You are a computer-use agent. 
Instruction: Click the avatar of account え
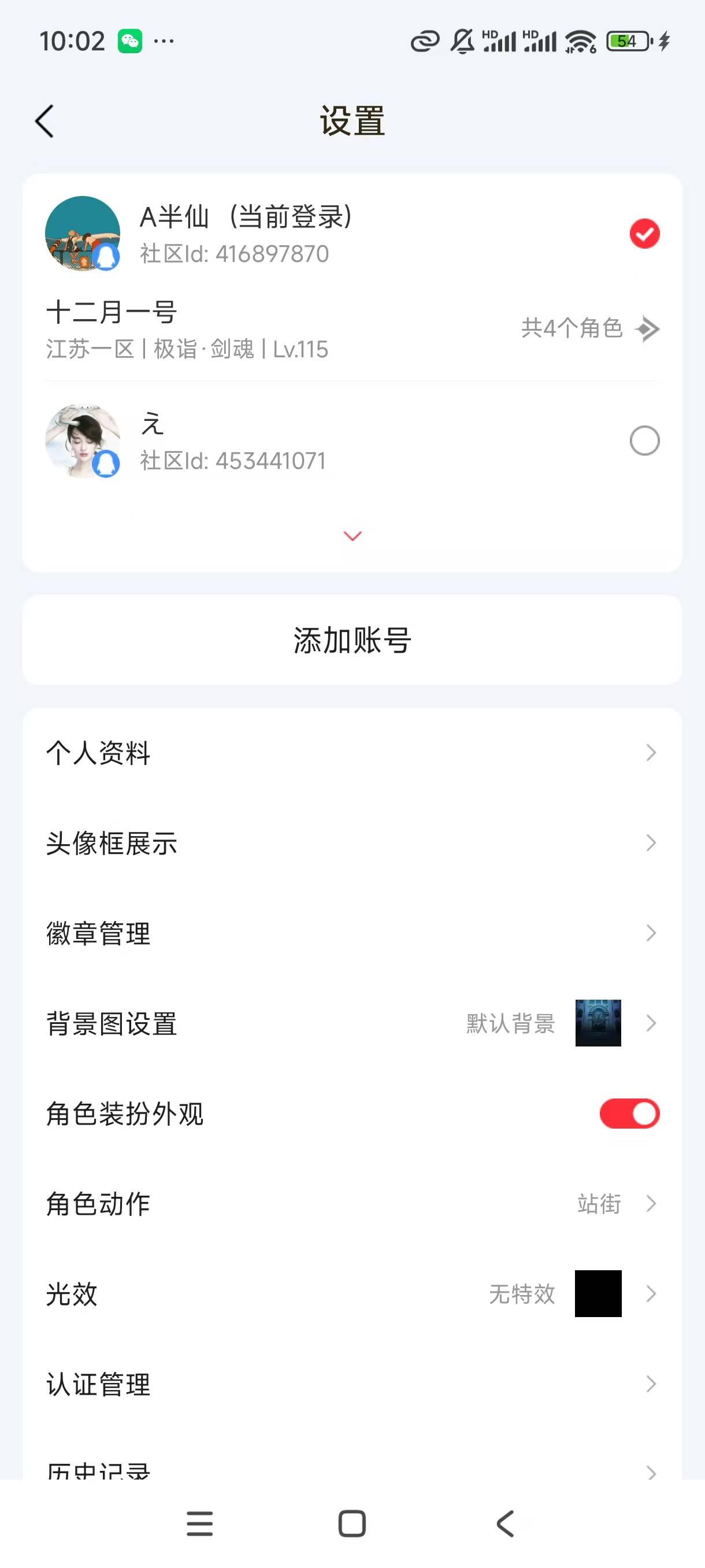pyautogui.click(x=82, y=441)
